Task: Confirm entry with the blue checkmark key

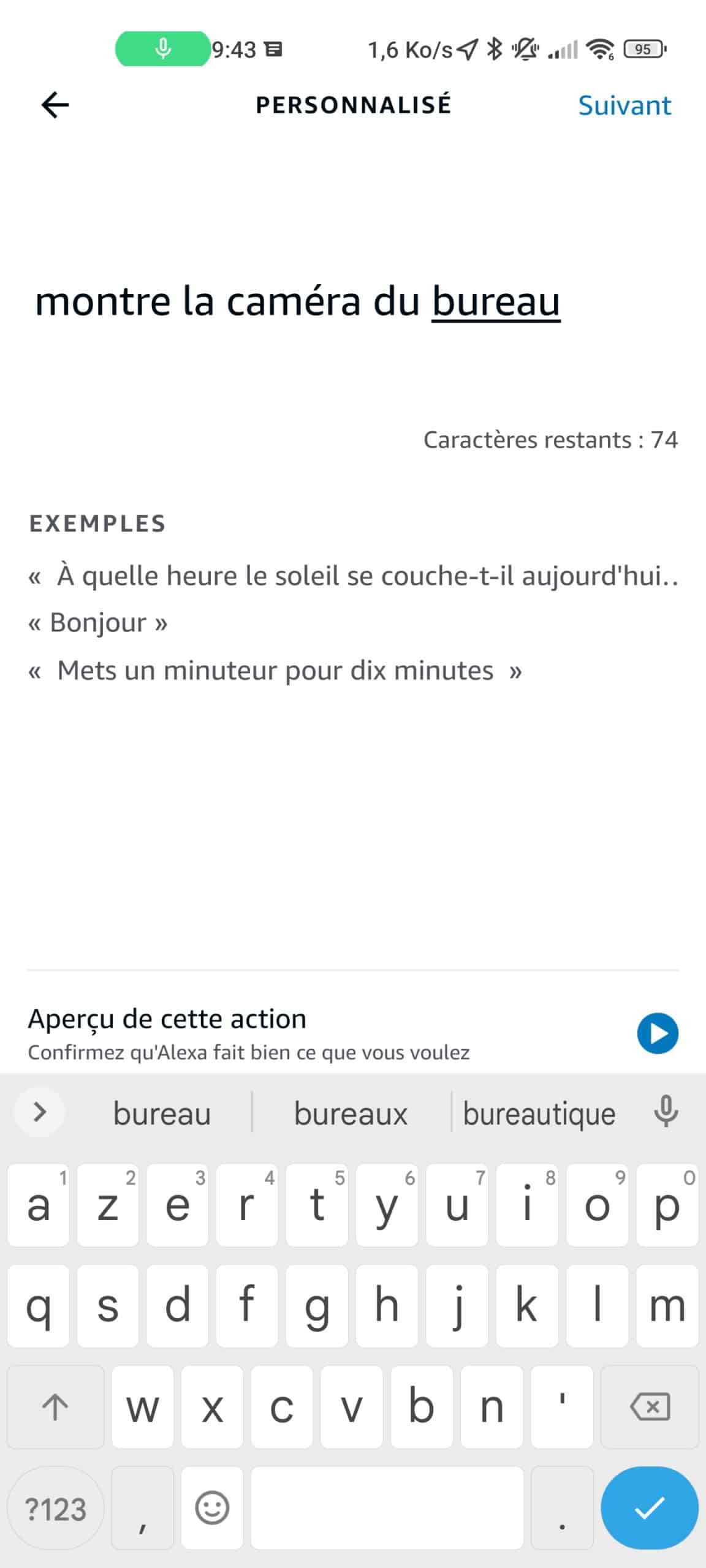Action: (x=650, y=1507)
